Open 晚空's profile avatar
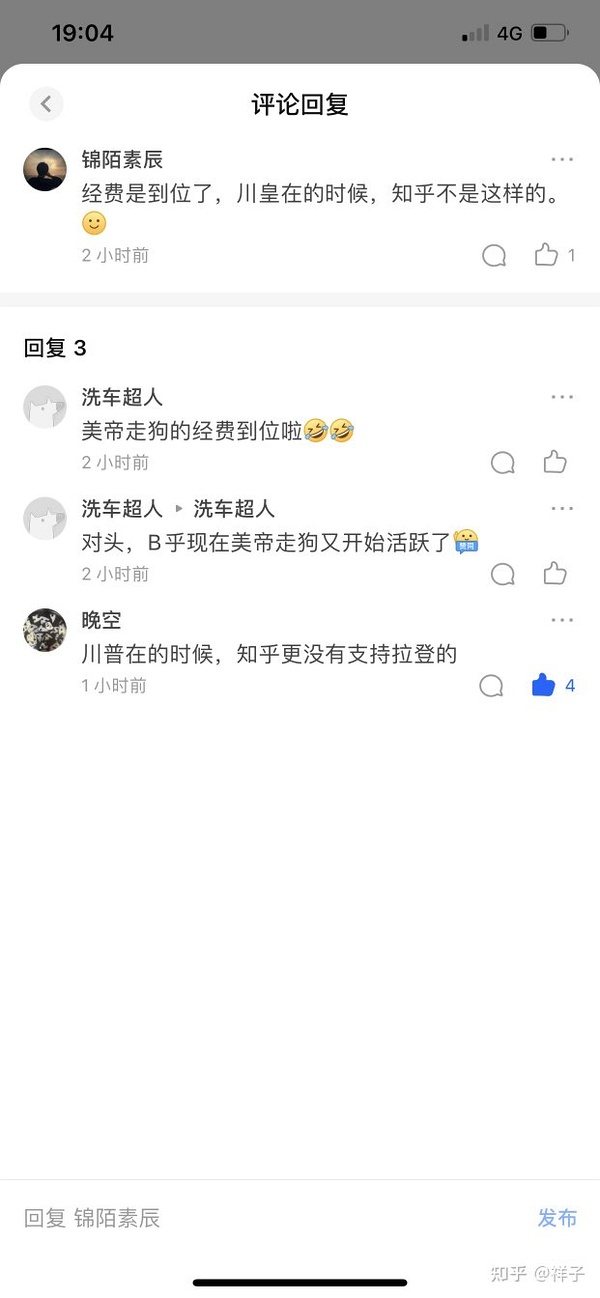Viewport: 600px width, 1298px height. pyautogui.click(x=45, y=630)
